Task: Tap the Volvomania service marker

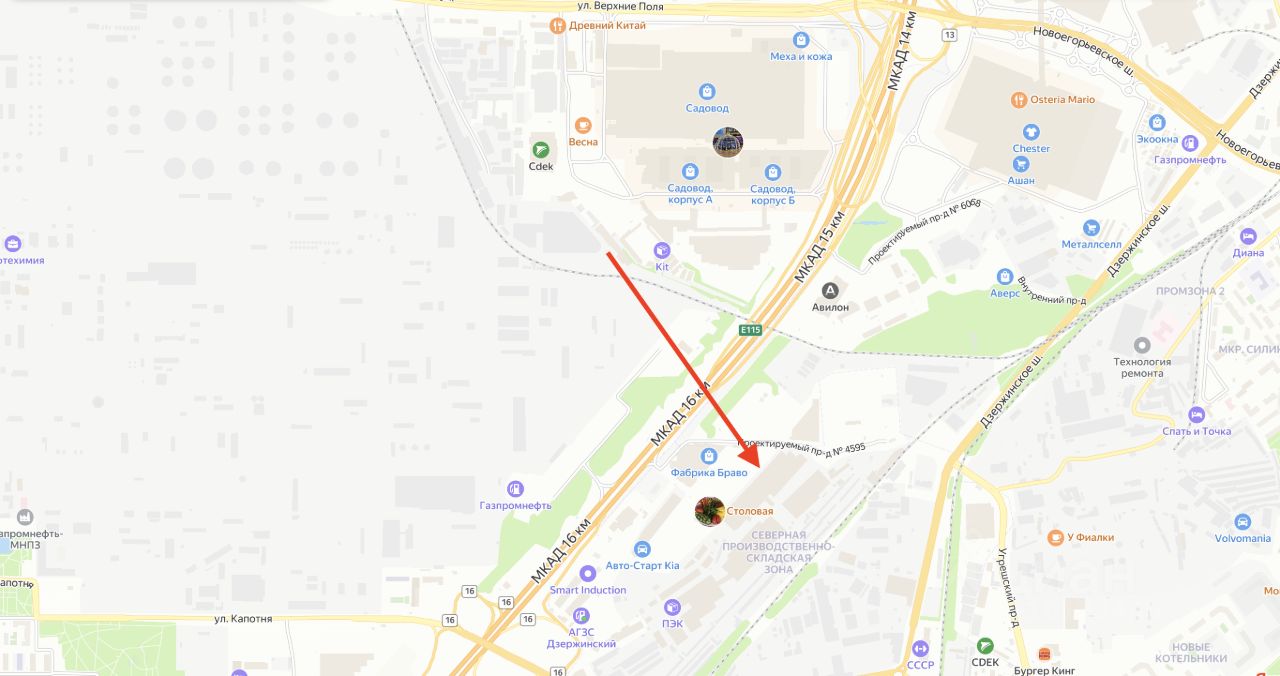Action: (x=1242, y=521)
